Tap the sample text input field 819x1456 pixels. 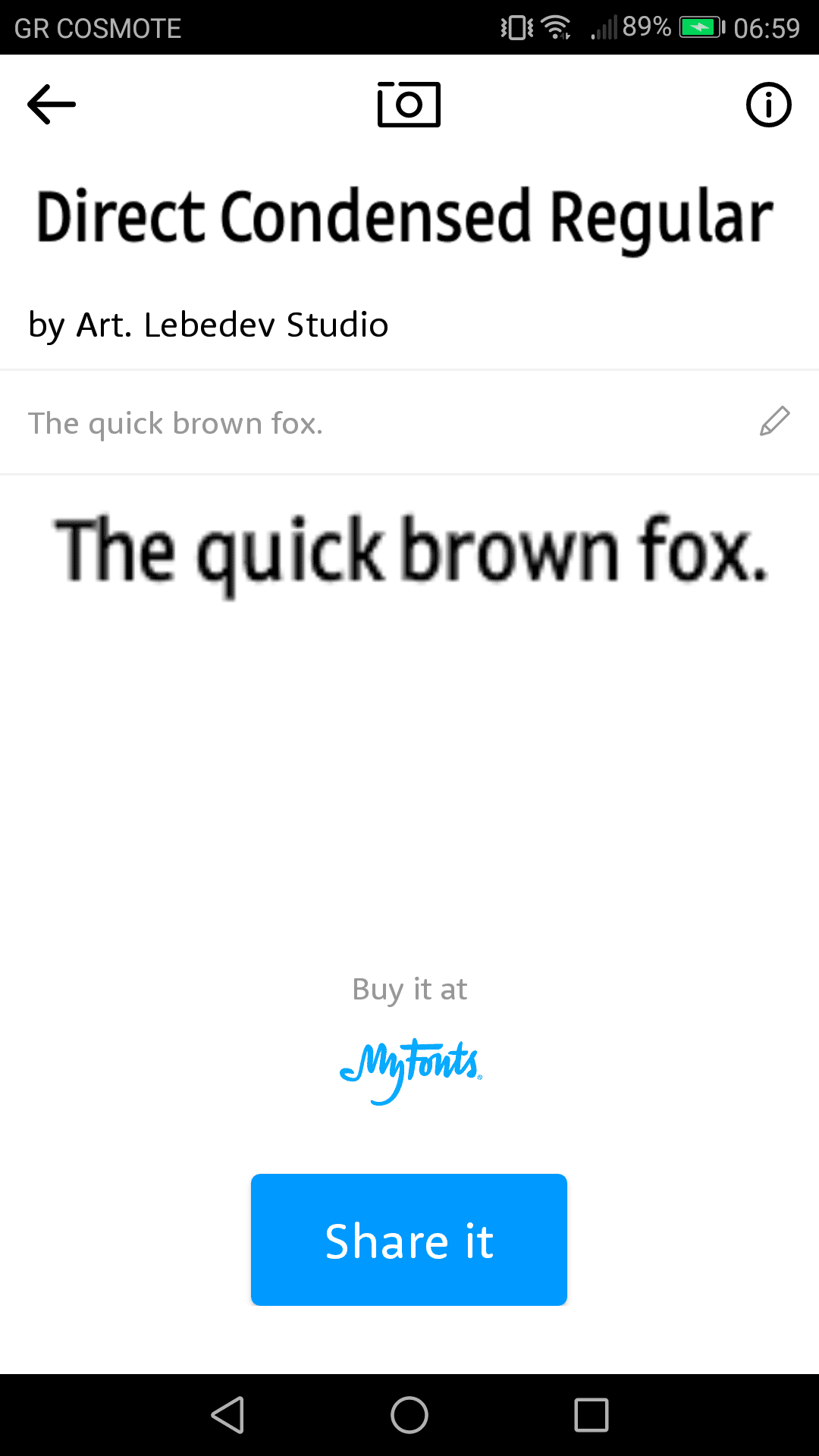coord(409,422)
